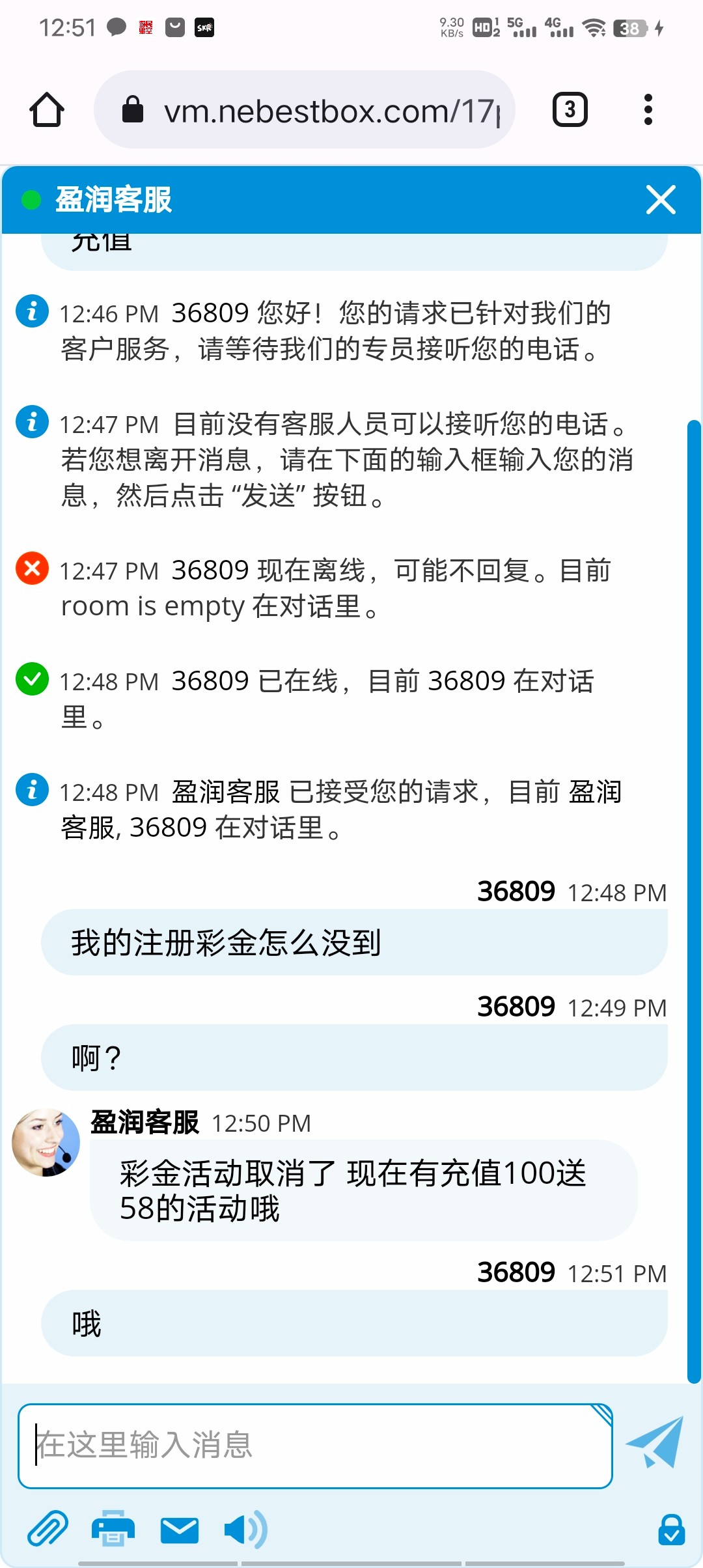Click the 充值100送58 promotion message bubble
Screen dimensions: 703x1568
tap(365, 1192)
